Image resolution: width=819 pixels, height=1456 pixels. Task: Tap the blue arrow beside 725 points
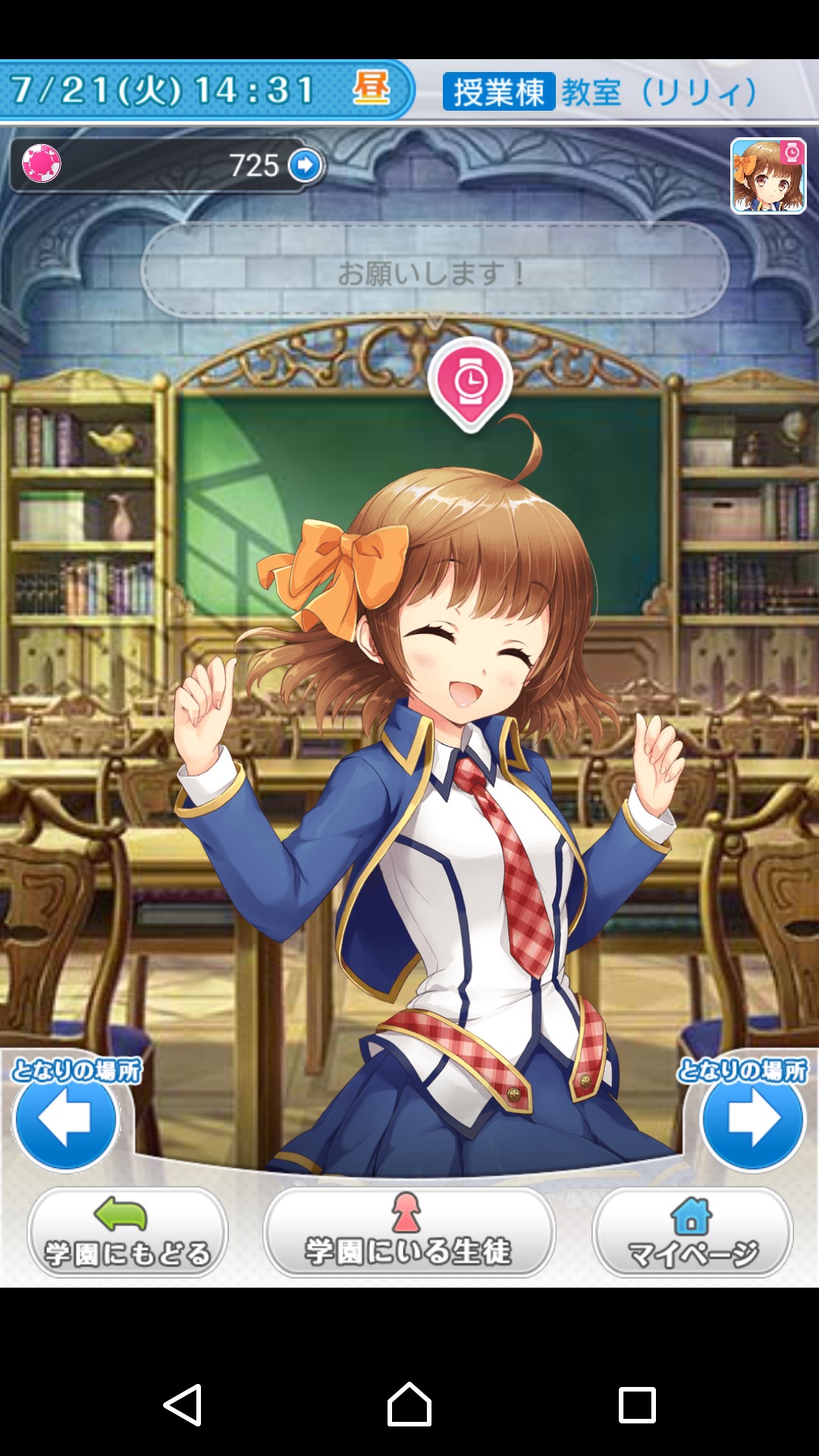point(306,165)
